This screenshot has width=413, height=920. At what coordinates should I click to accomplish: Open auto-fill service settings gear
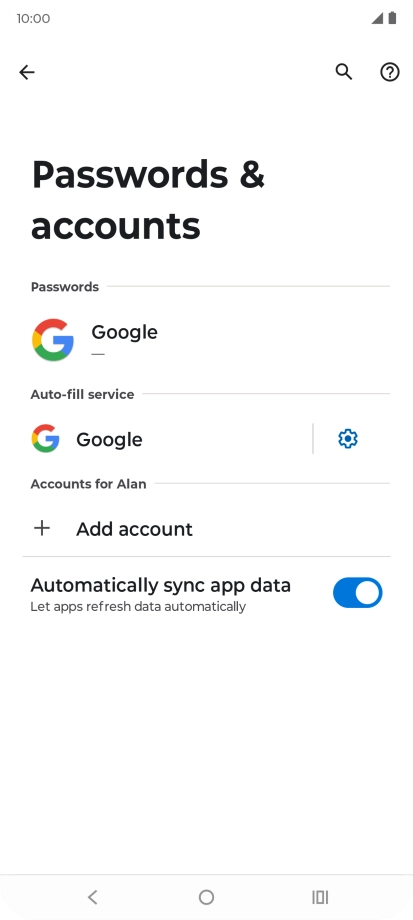[x=348, y=439]
